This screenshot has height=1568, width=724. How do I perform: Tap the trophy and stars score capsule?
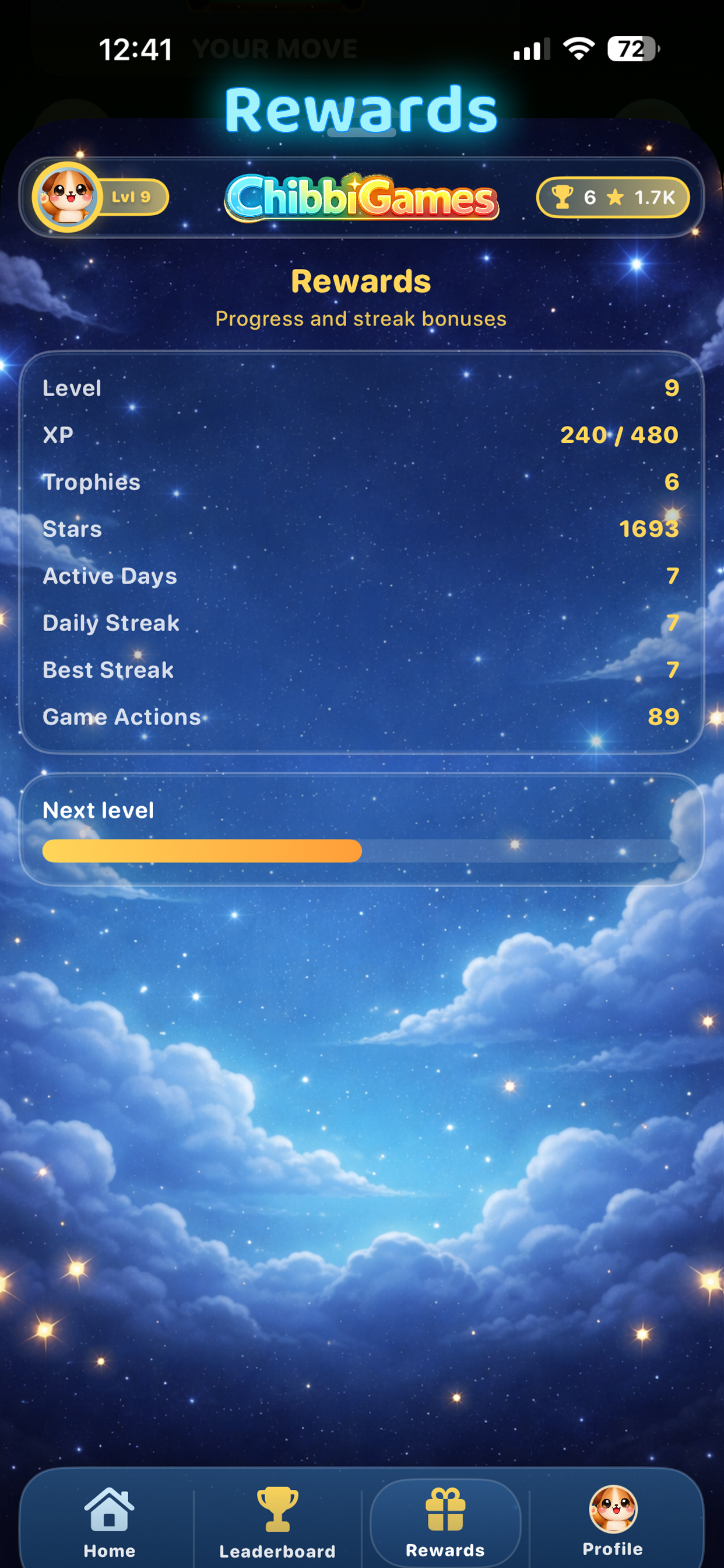pyautogui.click(x=613, y=197)
